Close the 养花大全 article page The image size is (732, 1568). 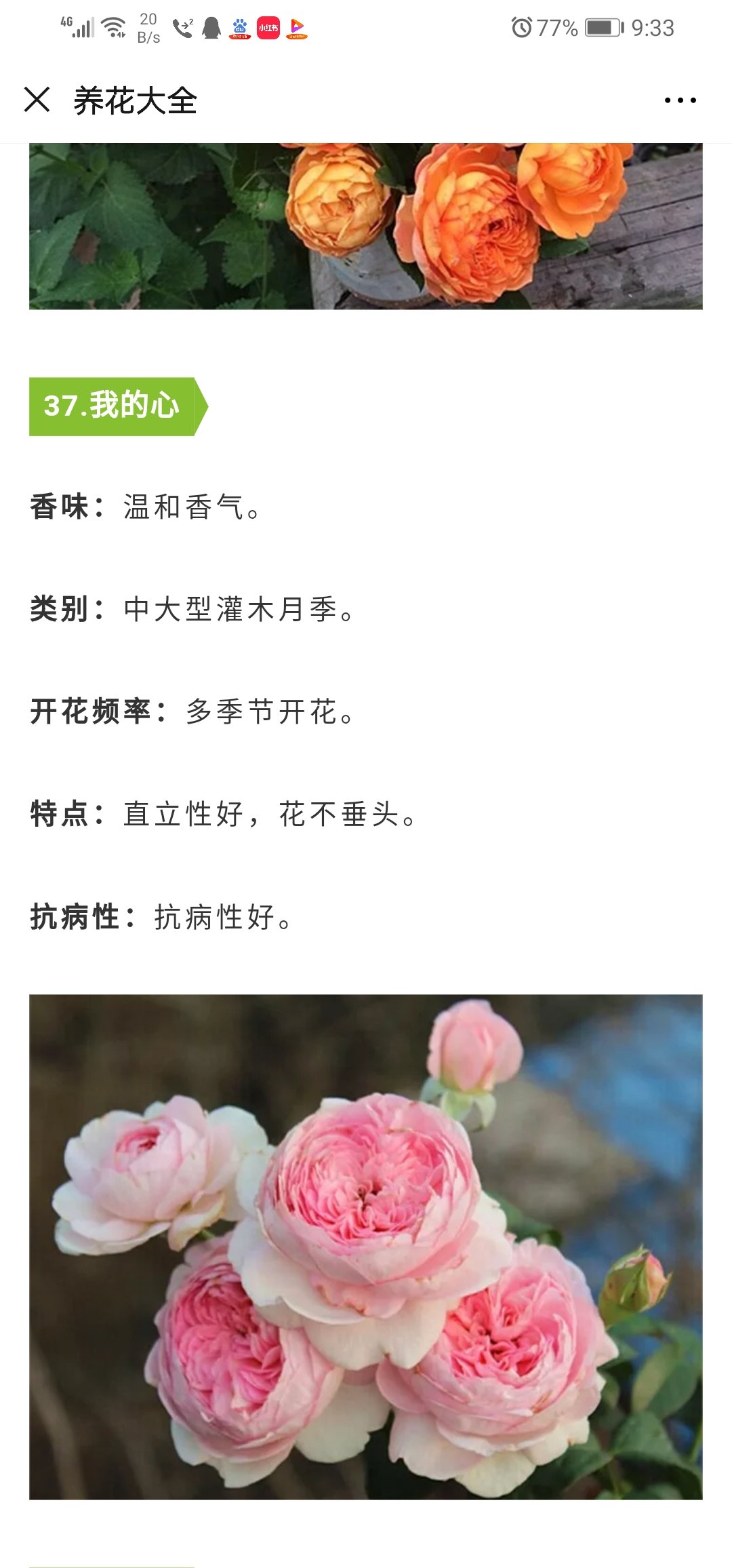[x=37, y=100]
